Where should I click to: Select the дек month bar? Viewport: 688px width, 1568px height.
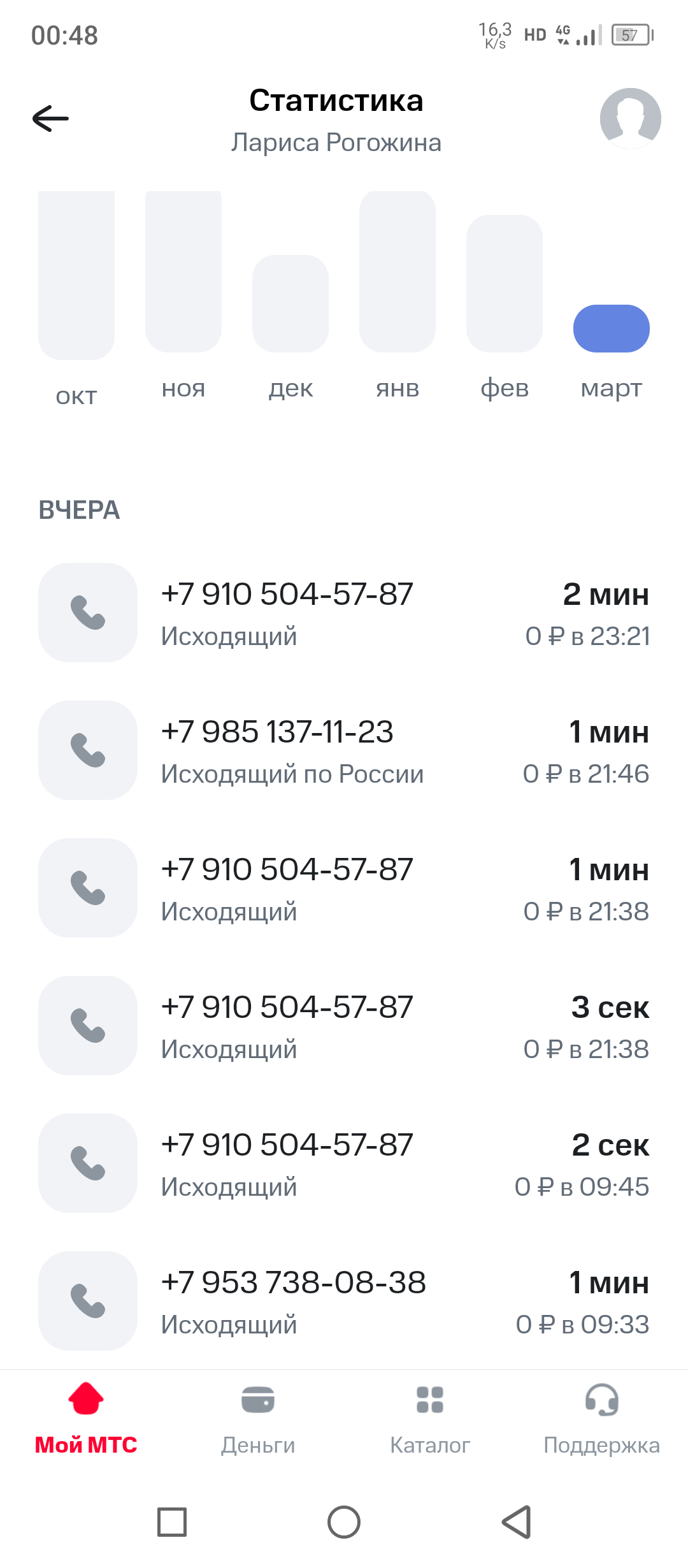290,303
